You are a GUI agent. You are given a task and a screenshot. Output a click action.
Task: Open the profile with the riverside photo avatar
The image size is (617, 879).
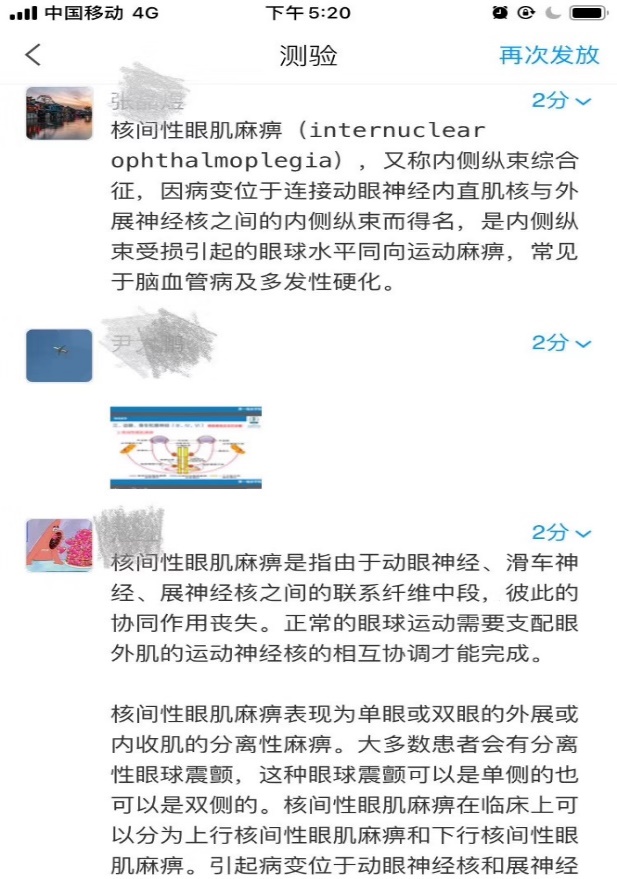click(59, 113)
